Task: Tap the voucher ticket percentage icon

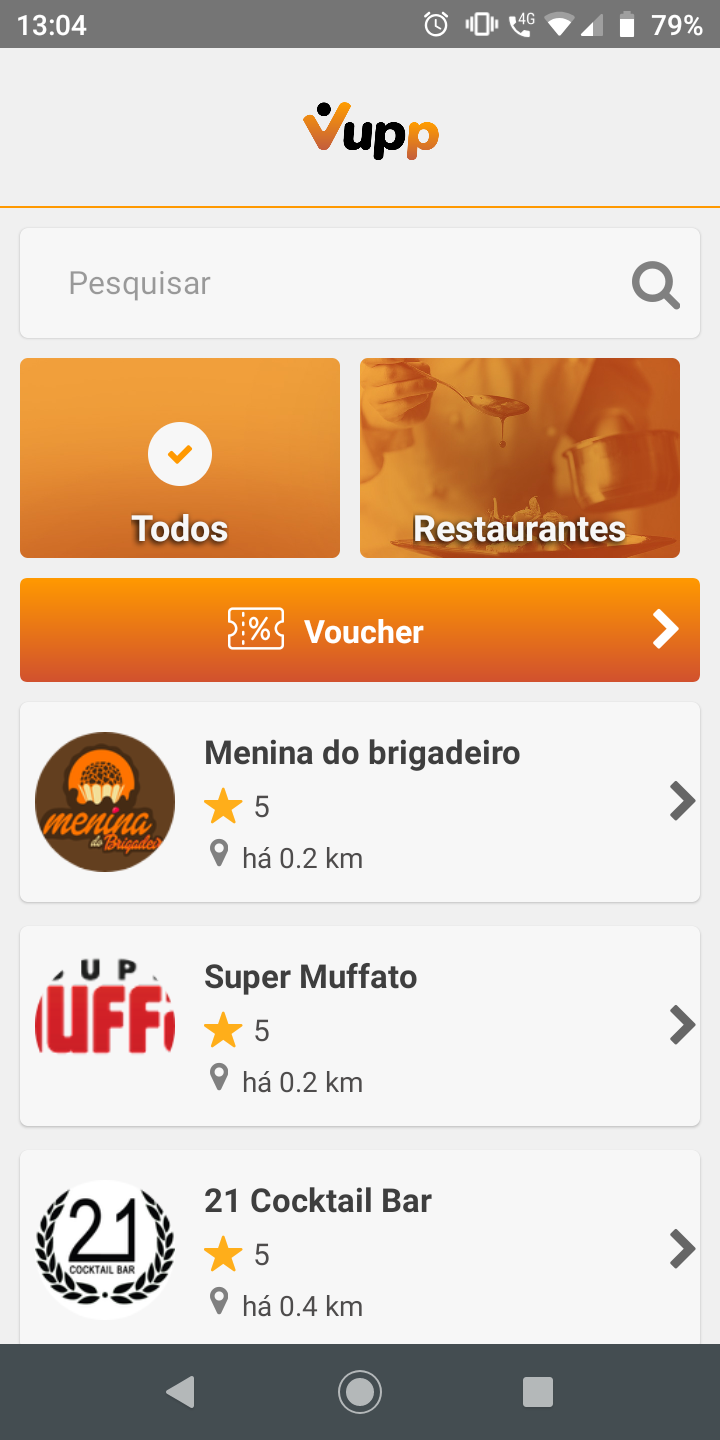Action: pos(254,630)
